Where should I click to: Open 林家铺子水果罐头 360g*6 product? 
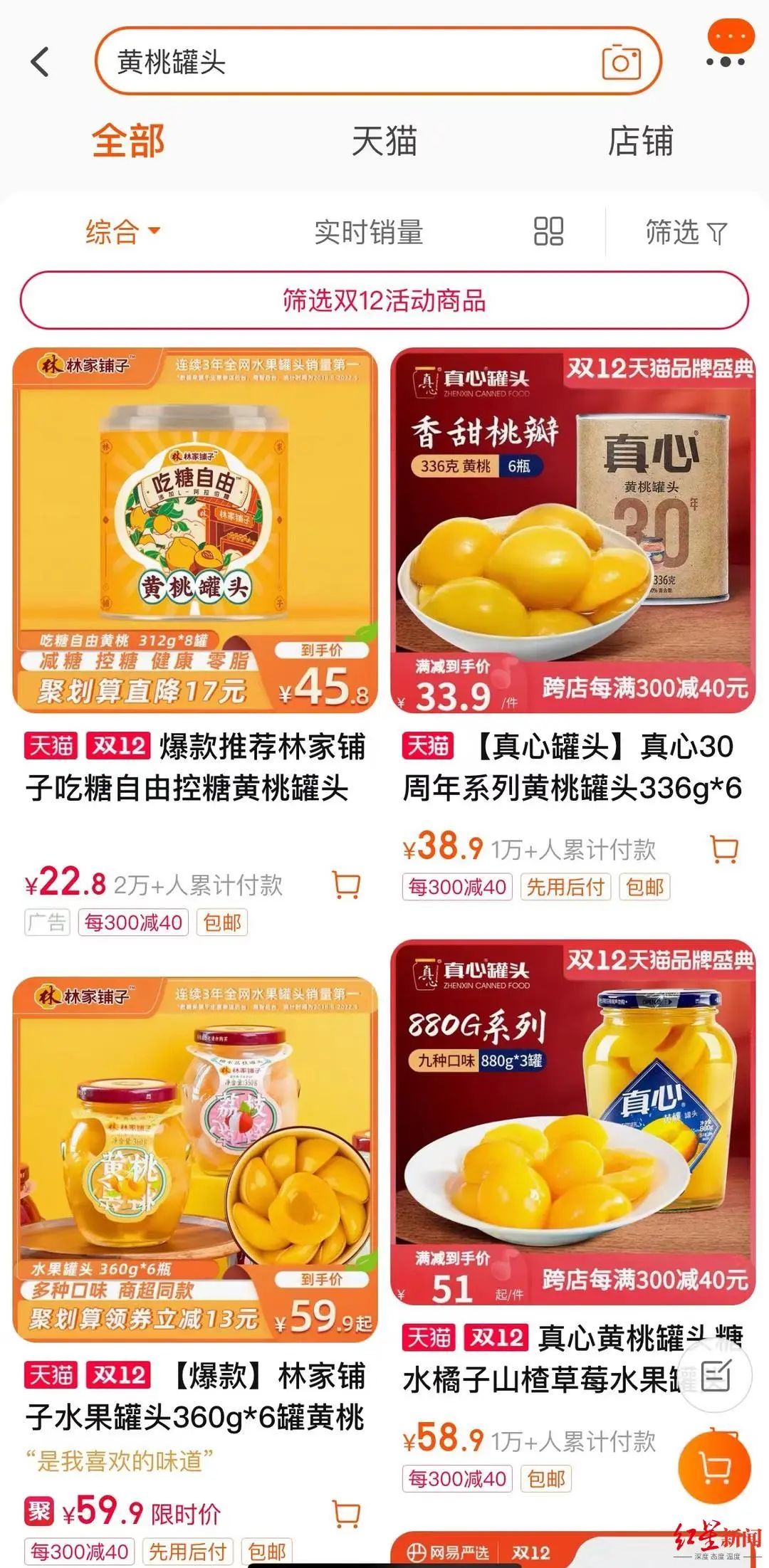[x=195, y=1159]
